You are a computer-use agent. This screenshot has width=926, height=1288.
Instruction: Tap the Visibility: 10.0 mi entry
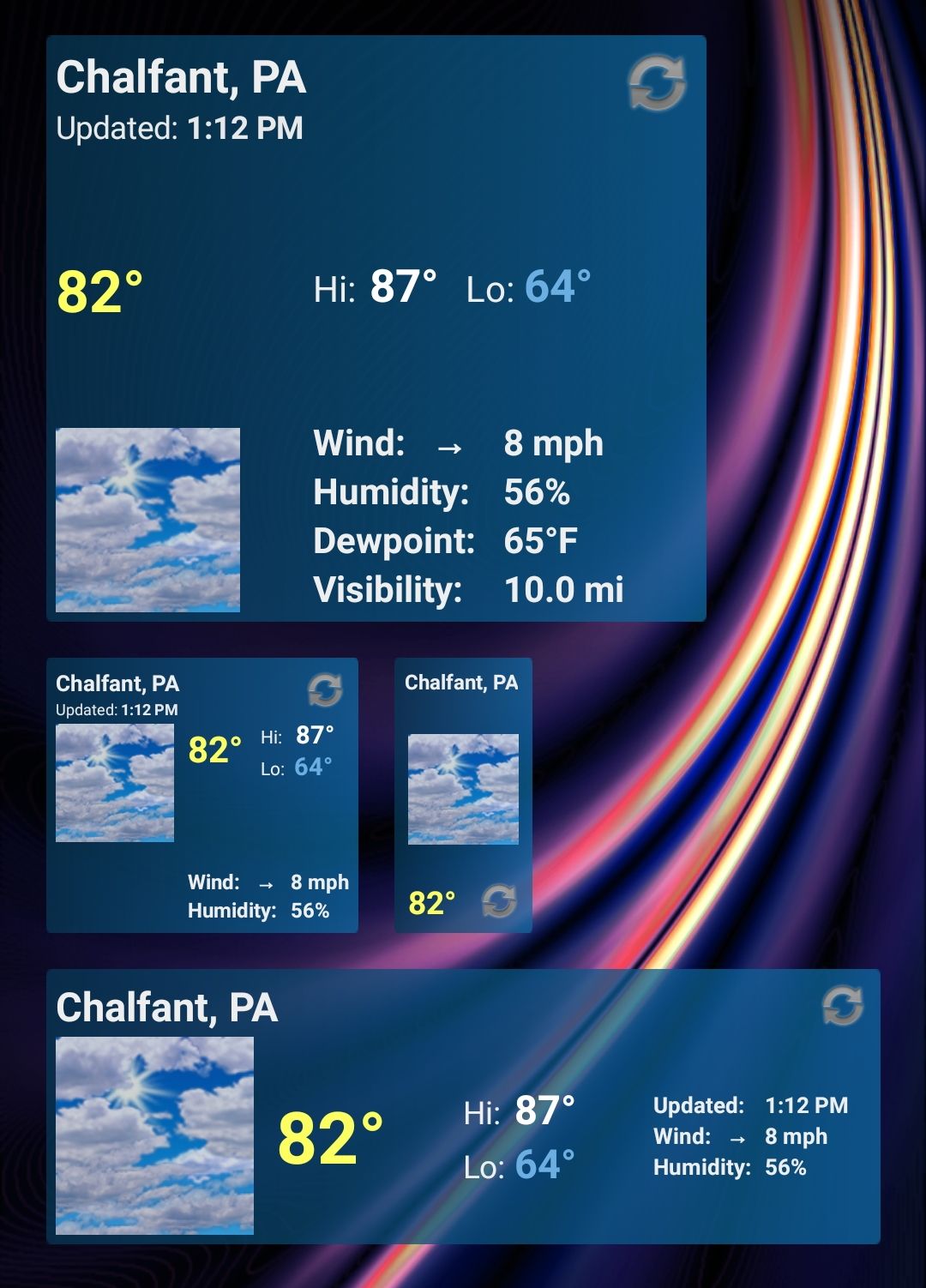468,590
